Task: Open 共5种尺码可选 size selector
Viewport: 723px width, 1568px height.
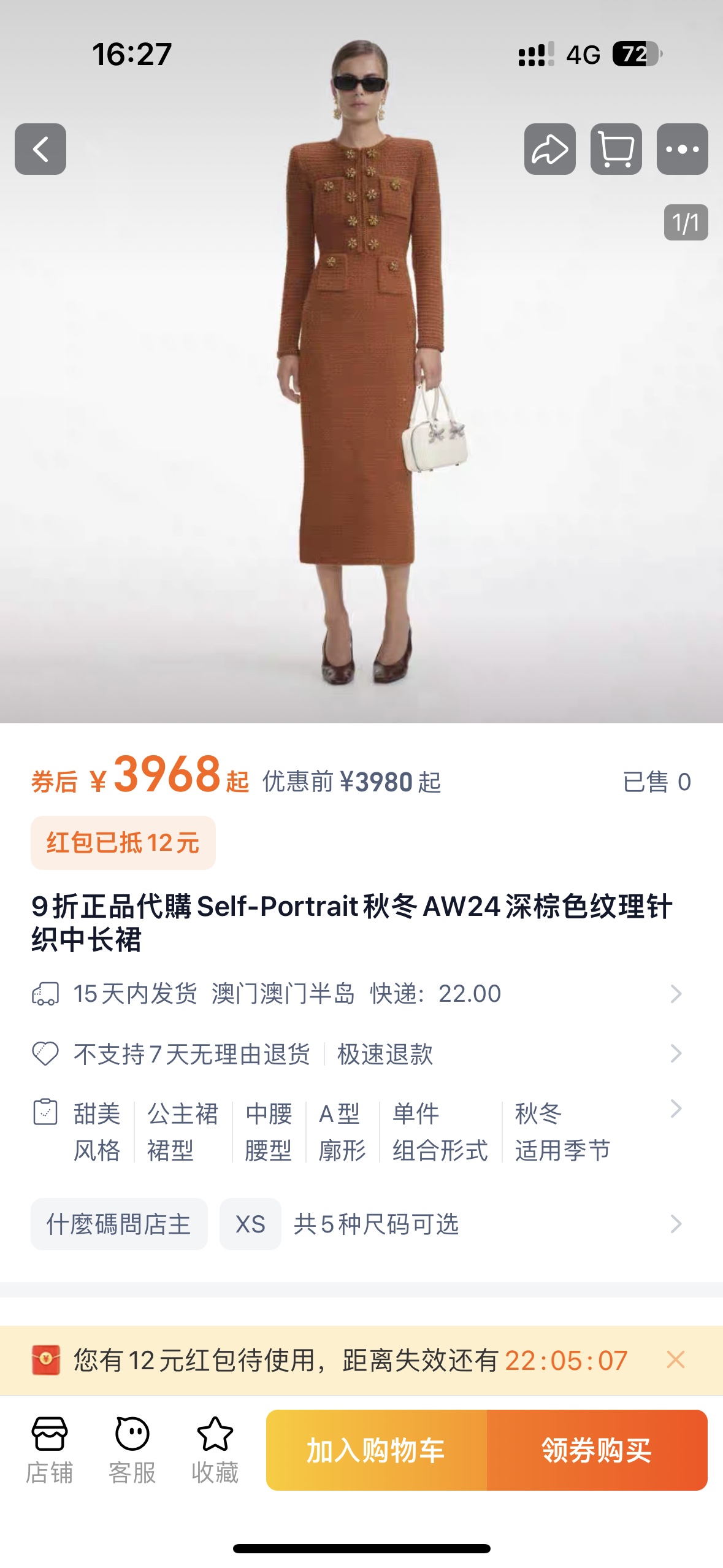Action: click(x=376, y=1224)
